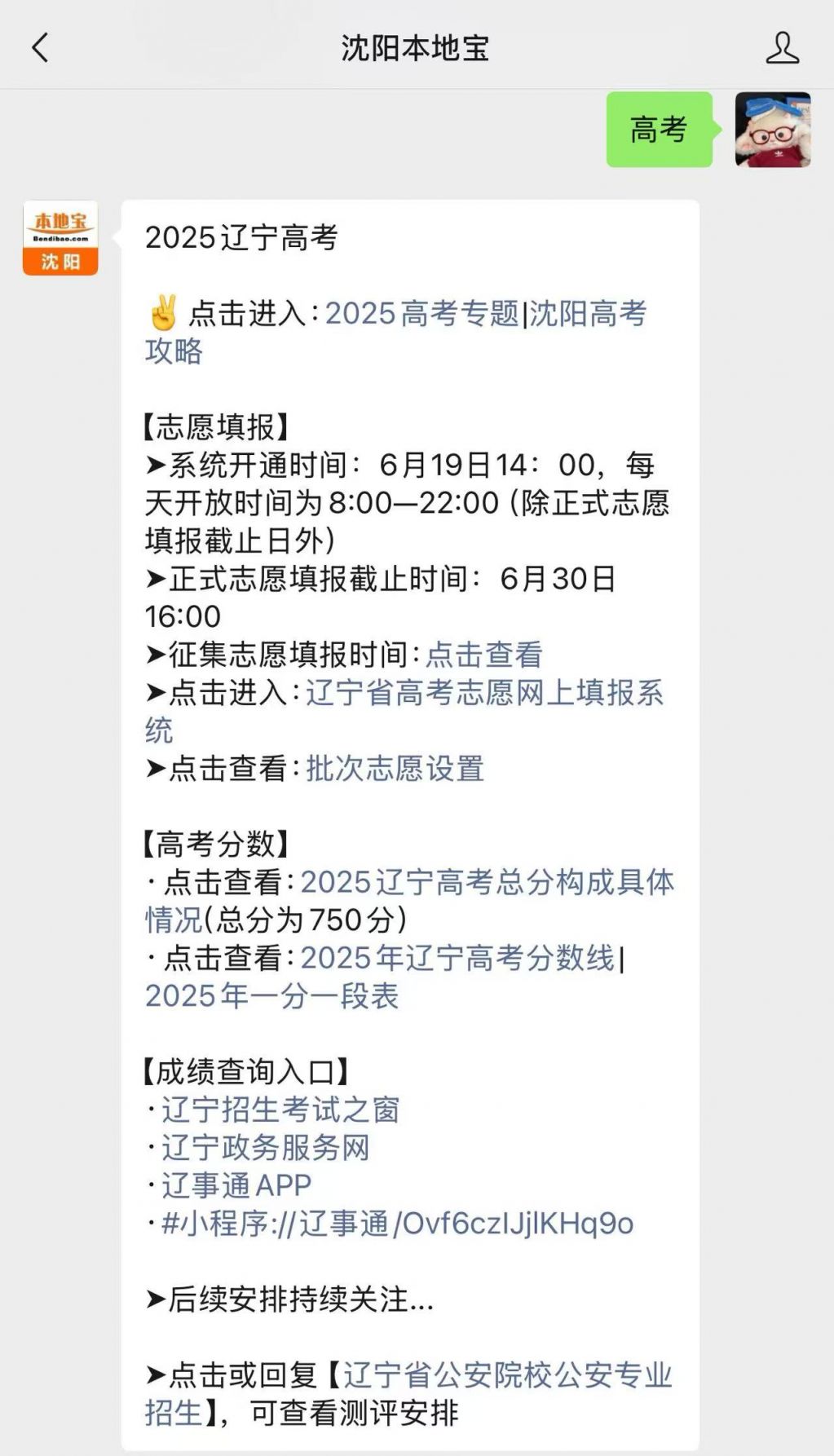Open the 沈阳高考攻略 link
This screenshot has width=834, height=1456.
pos(587,314)
